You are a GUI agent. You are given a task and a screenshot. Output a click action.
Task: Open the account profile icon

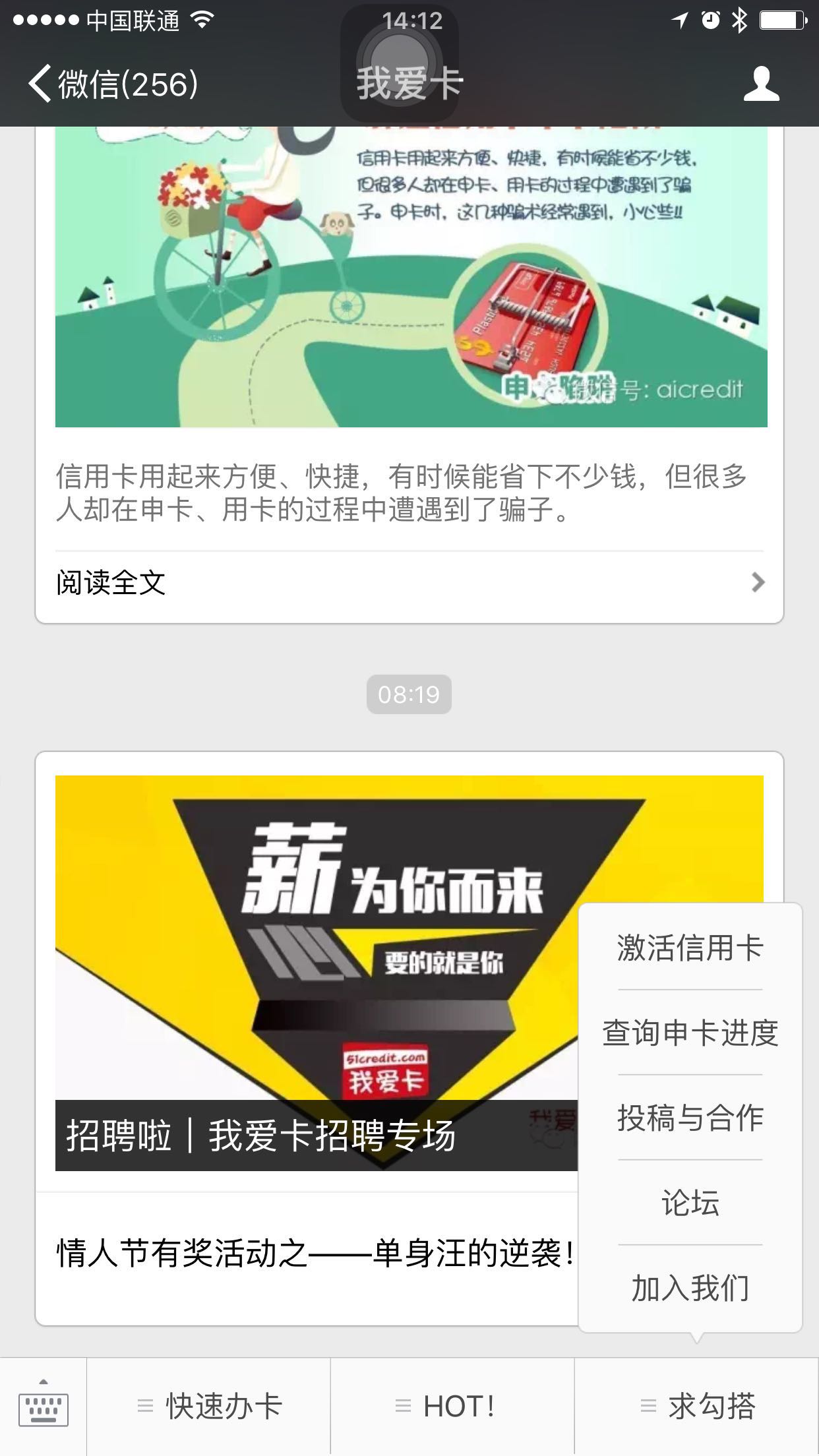point(761,84)
